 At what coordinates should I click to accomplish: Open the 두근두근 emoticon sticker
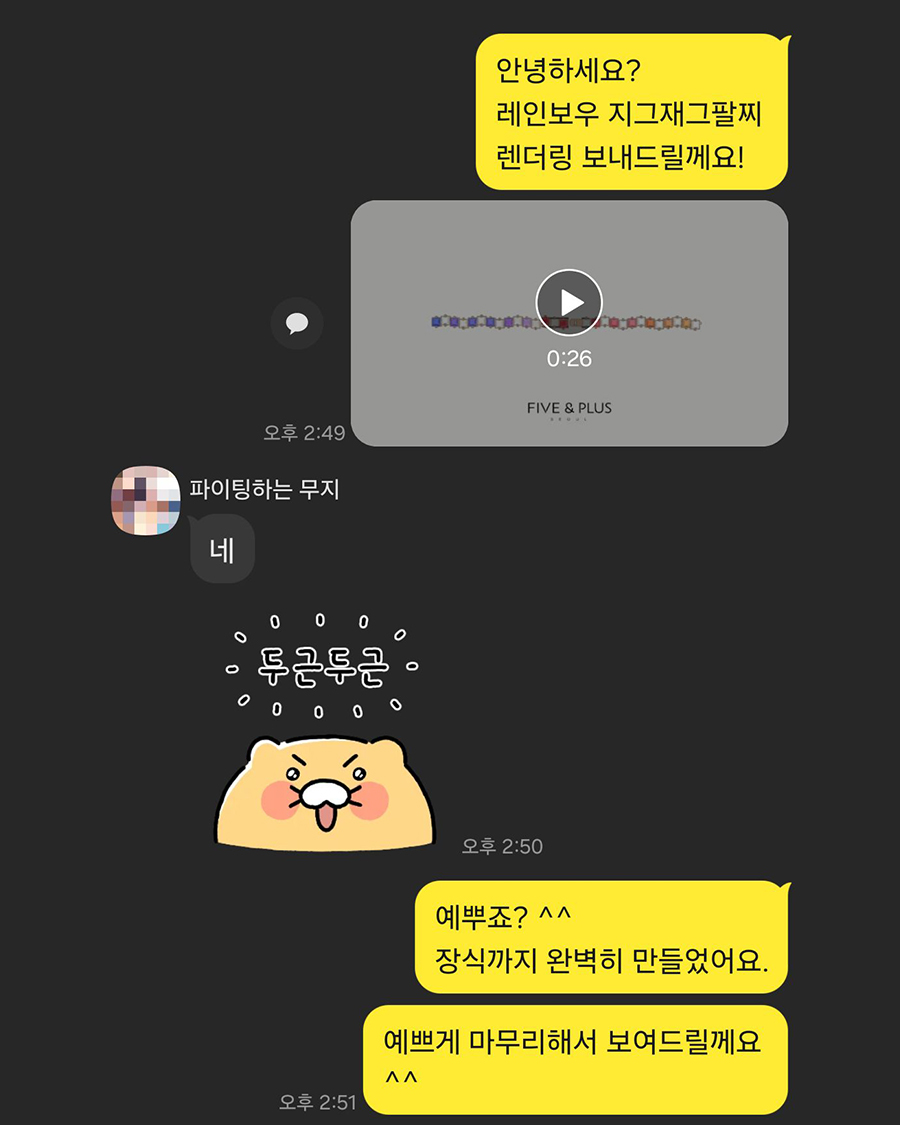[325, 740]
